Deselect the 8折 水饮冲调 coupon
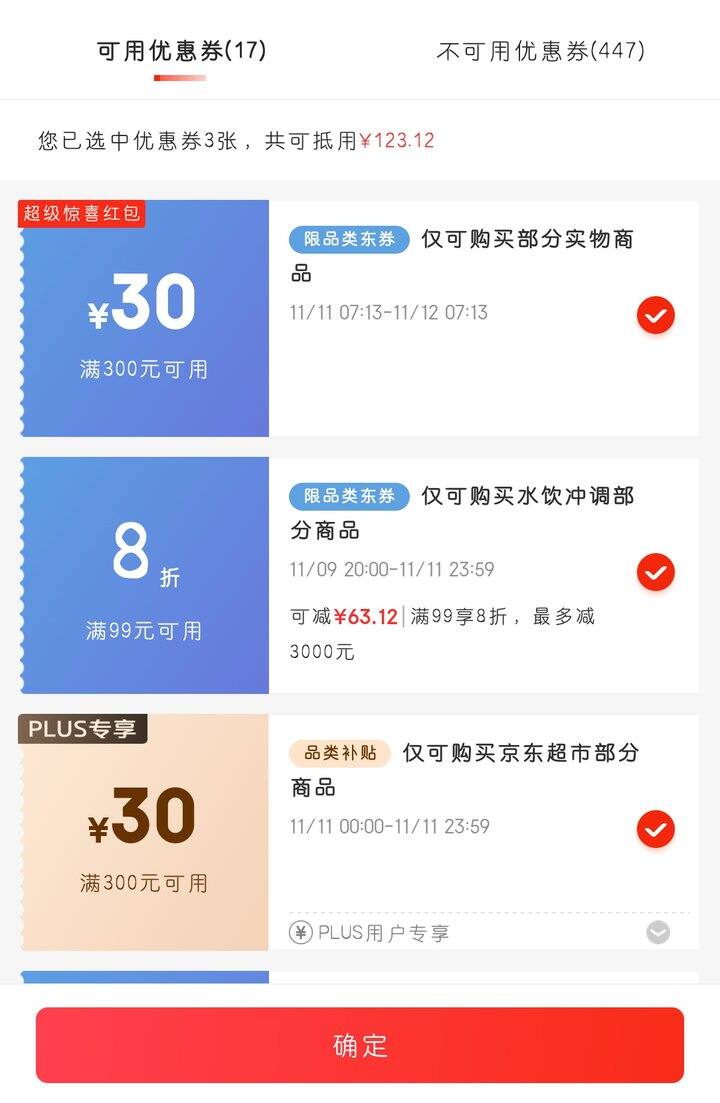The height and width of the screenshot is (1103, 720). click(x=655, y=572)
